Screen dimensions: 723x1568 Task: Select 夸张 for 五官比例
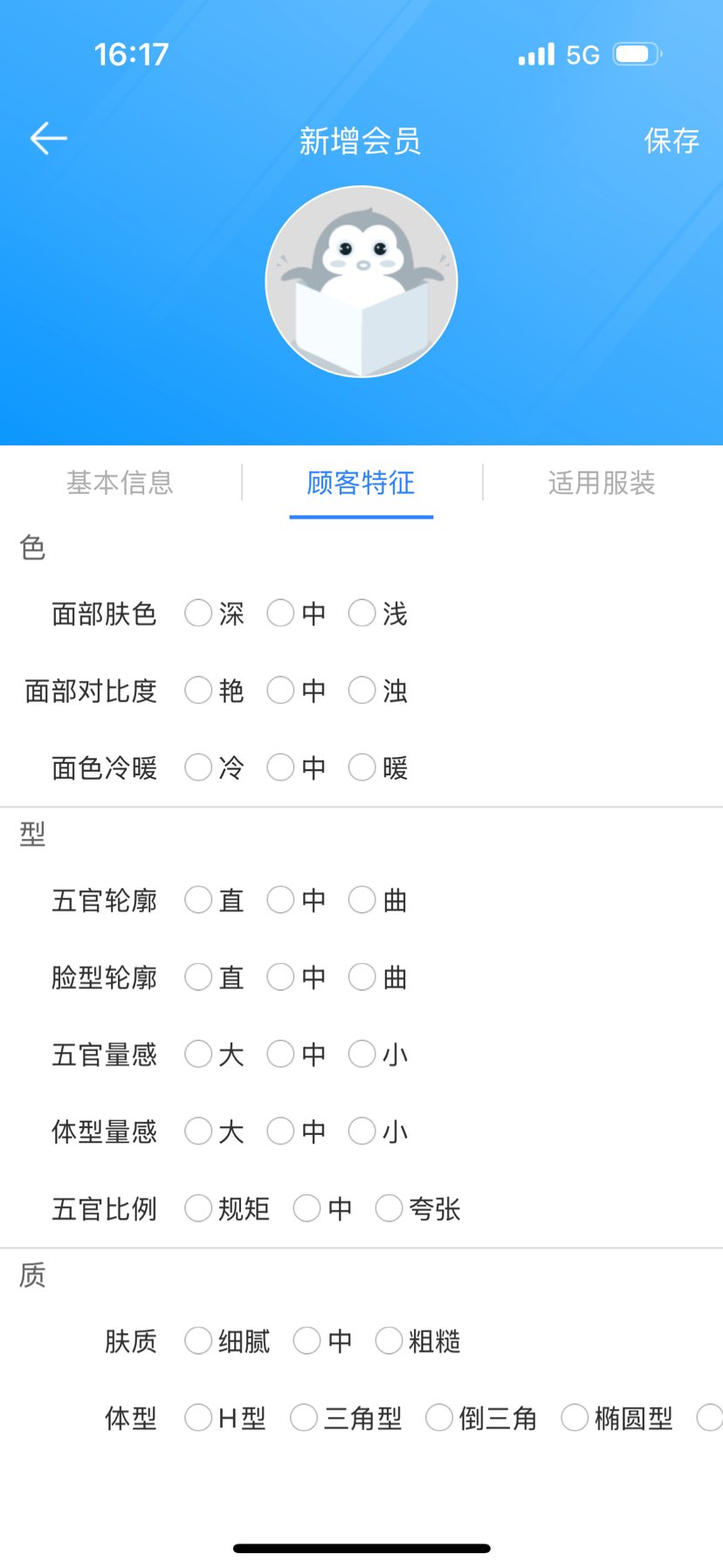389,1208
